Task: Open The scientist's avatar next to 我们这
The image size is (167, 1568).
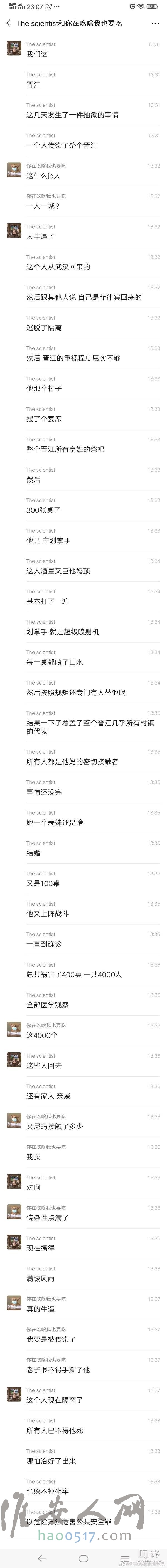Action: (14, 49)
